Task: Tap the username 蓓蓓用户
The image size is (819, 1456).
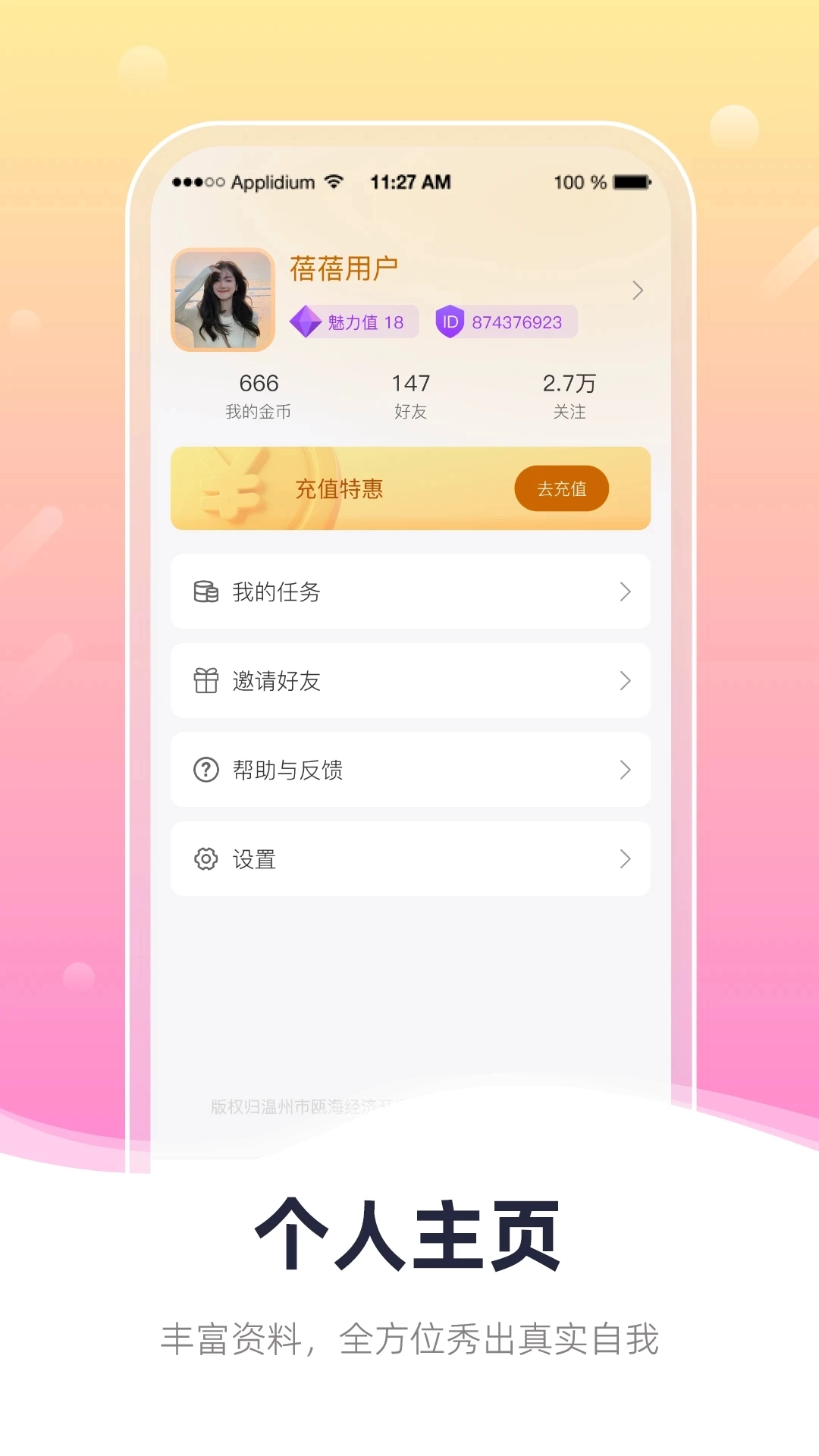Action: 345,267
